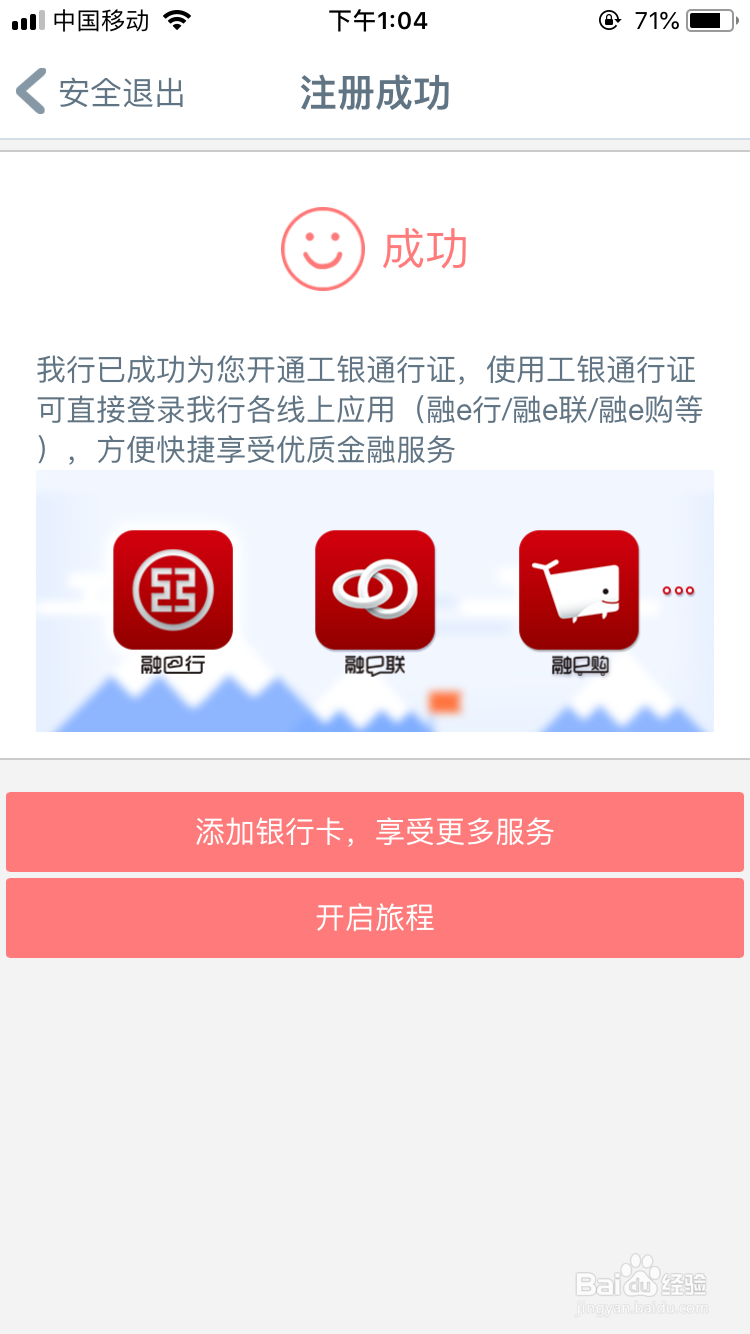Open the 融e购 whale icon
This screenshot has width=750, height=1334.
point(577,588)
